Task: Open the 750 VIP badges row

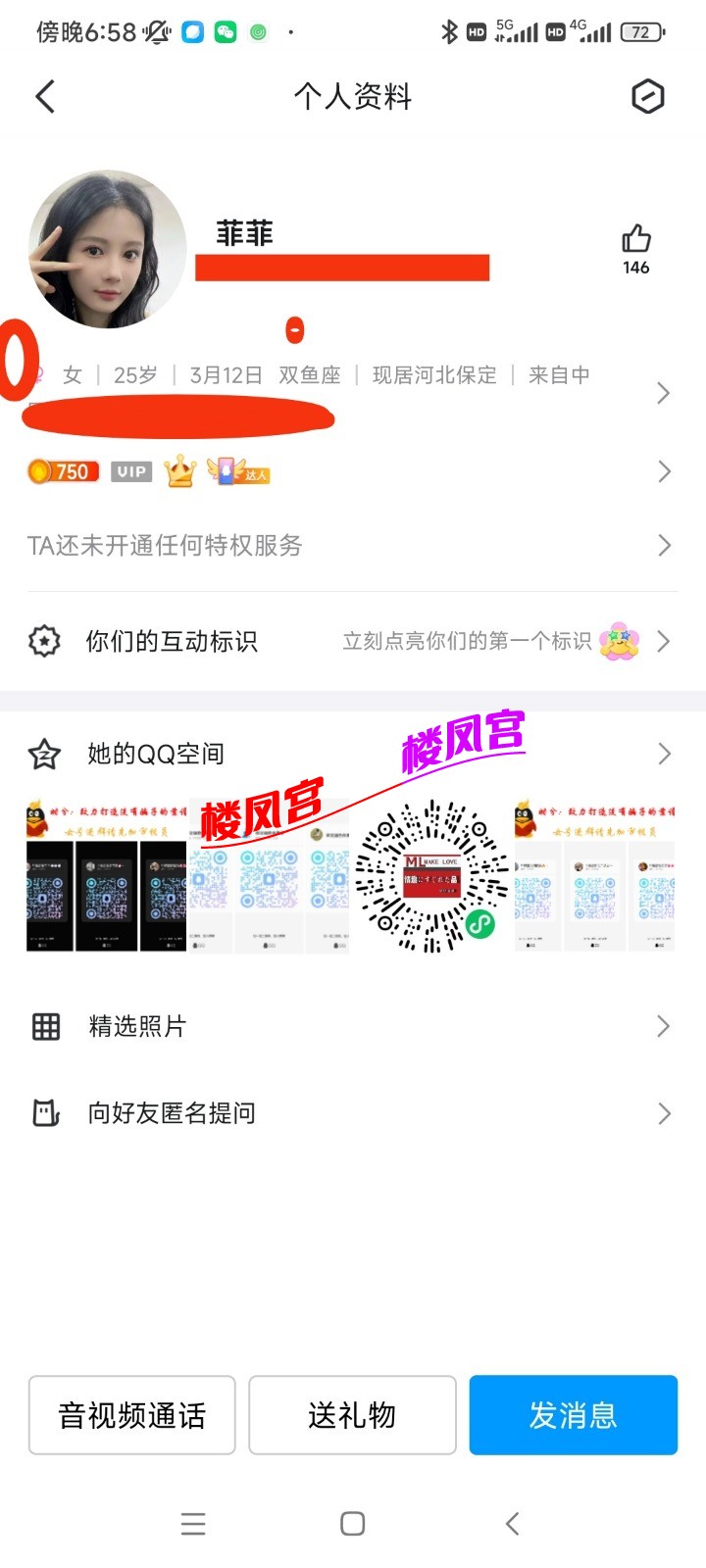Action: click(353, 472)
